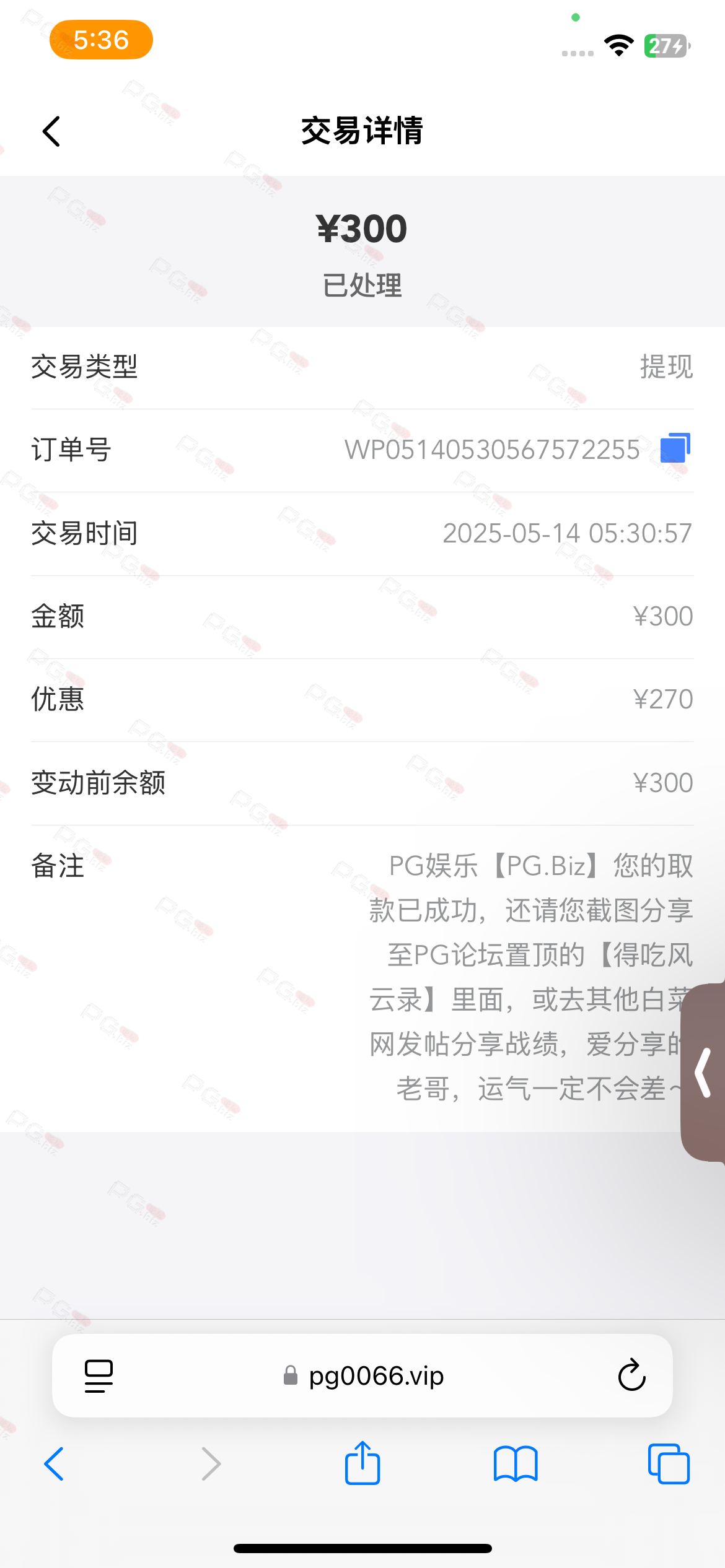Copy the order number WP0514053056757​2255
Screen dimensions: 725x1568
click(675, 448)
